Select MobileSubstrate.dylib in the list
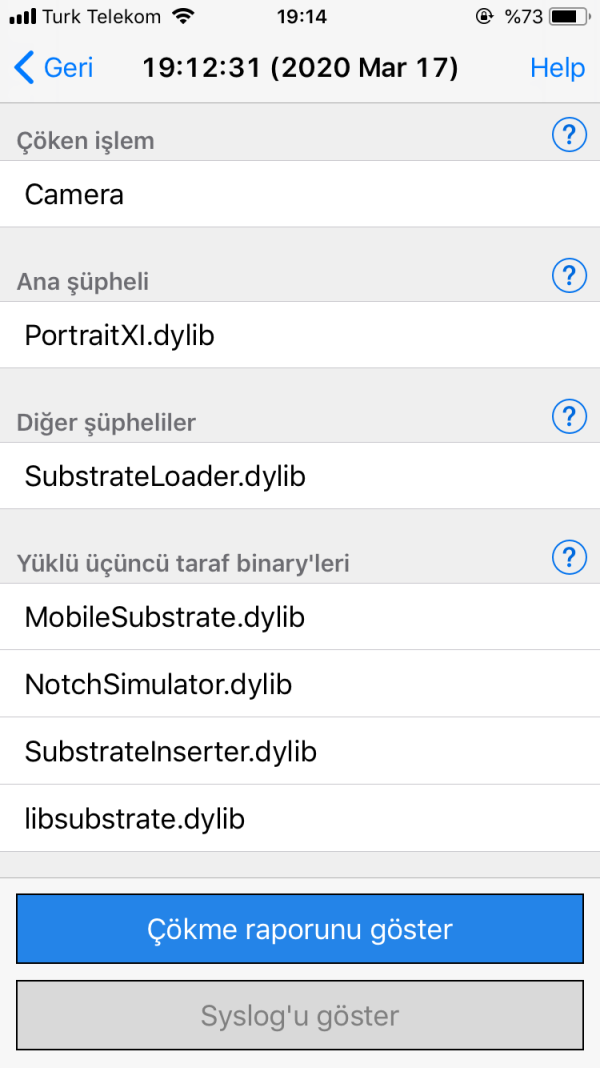The width and height of the screenshot is (600, 1068). pos(300,617)
